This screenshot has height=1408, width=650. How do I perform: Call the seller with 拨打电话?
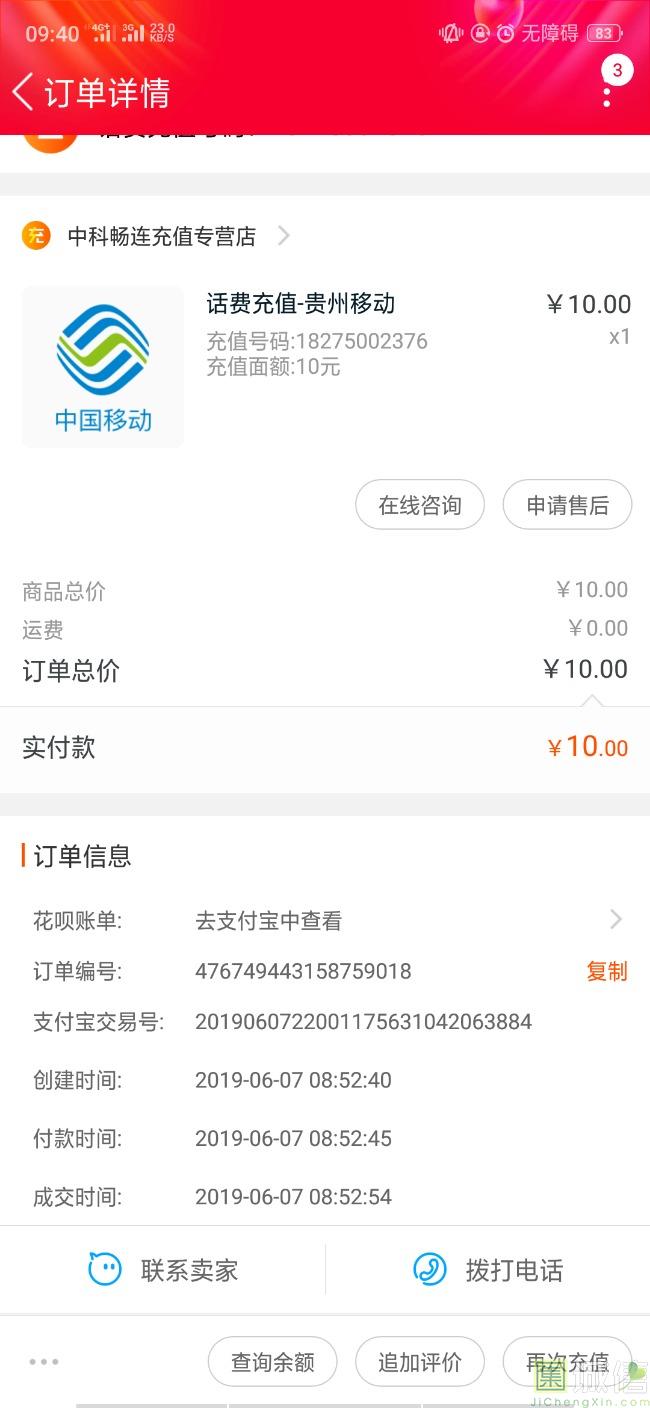(x=488, y=1270)
